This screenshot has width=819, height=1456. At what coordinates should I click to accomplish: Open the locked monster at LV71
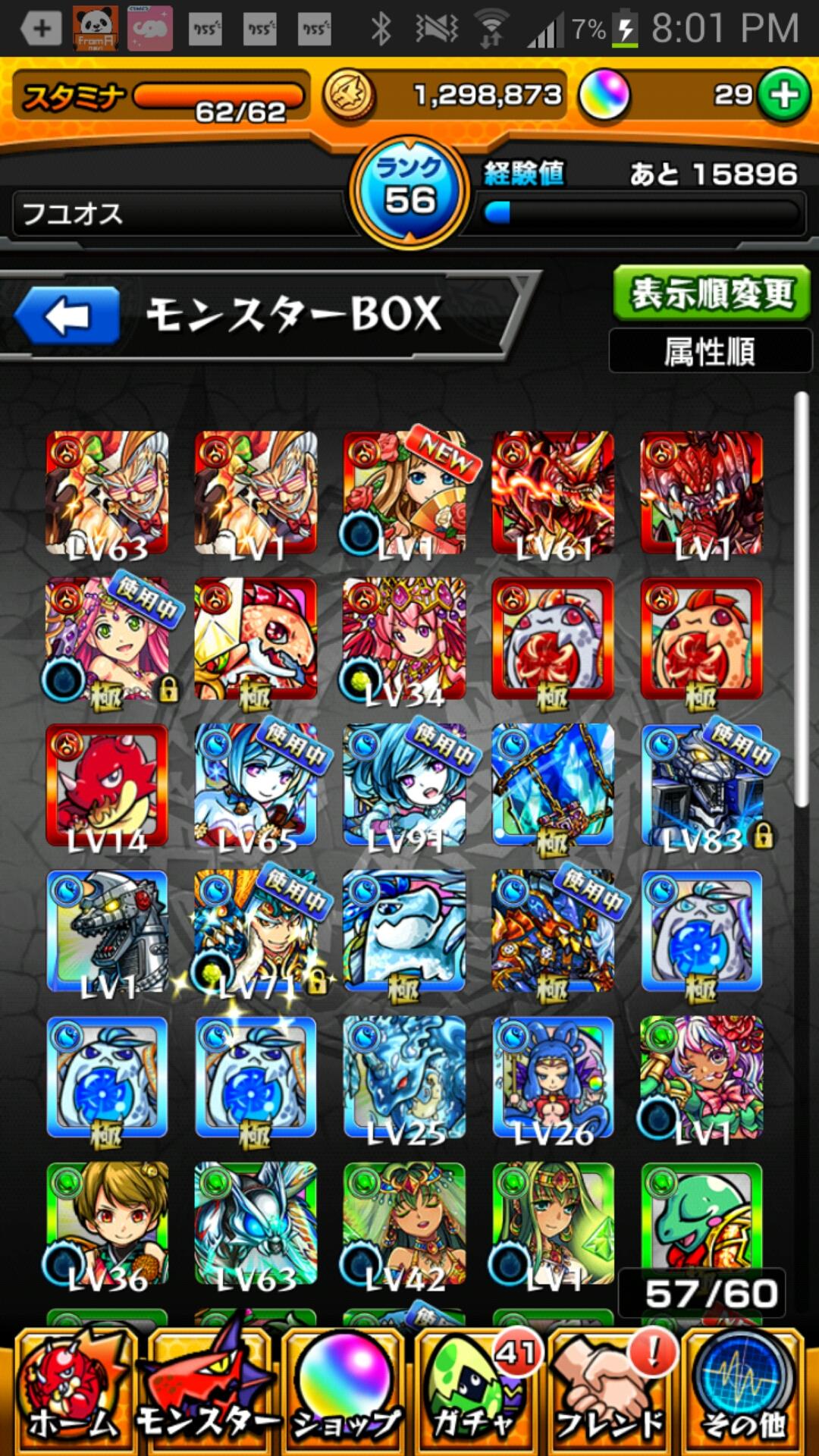tap(256, 931)
